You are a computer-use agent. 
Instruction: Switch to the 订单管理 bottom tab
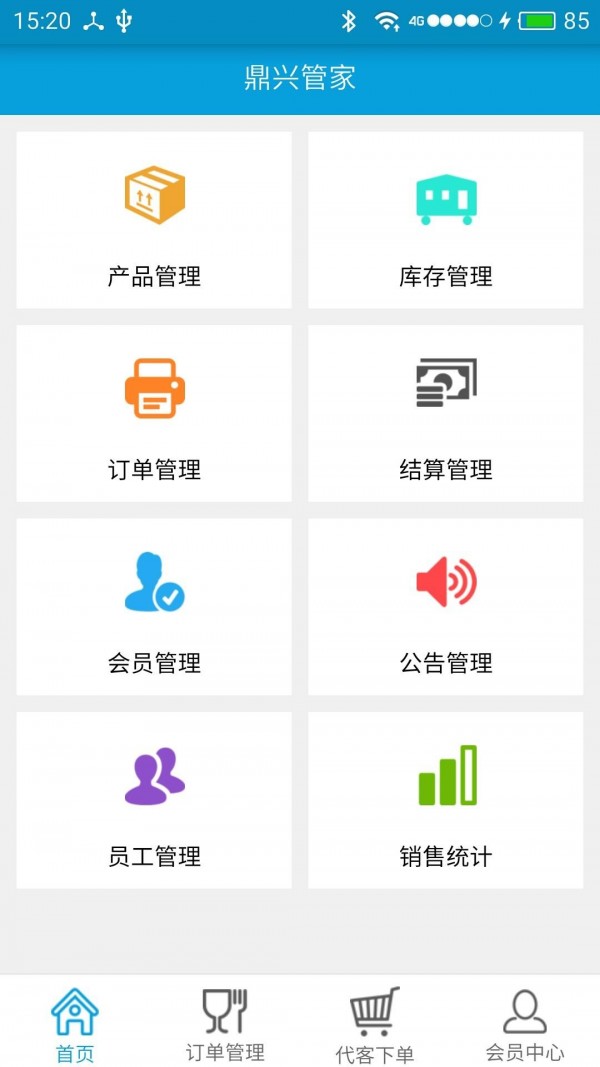coord(225,1024)
